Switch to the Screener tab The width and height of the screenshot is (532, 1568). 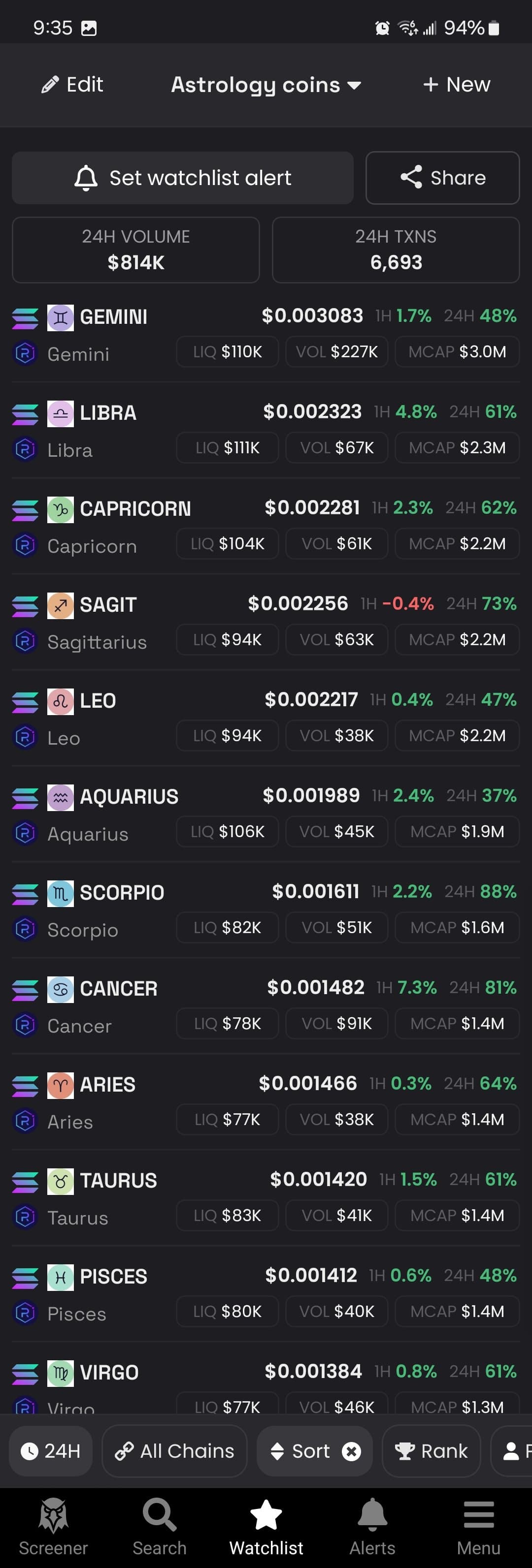point(53,1528)
